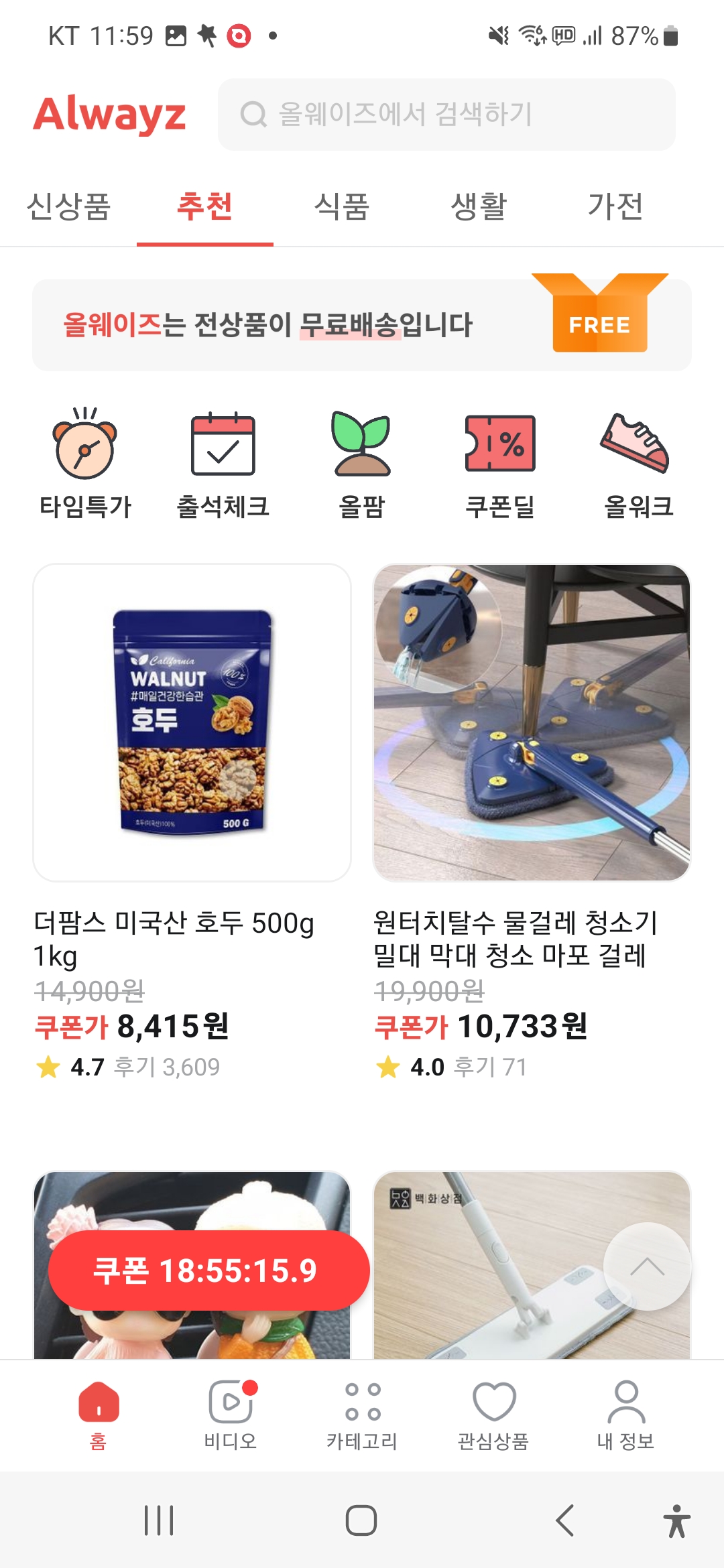Open the 올웨이즈 search box
Viewport: 724px width, 1568px height.
[x=446, y=115]
